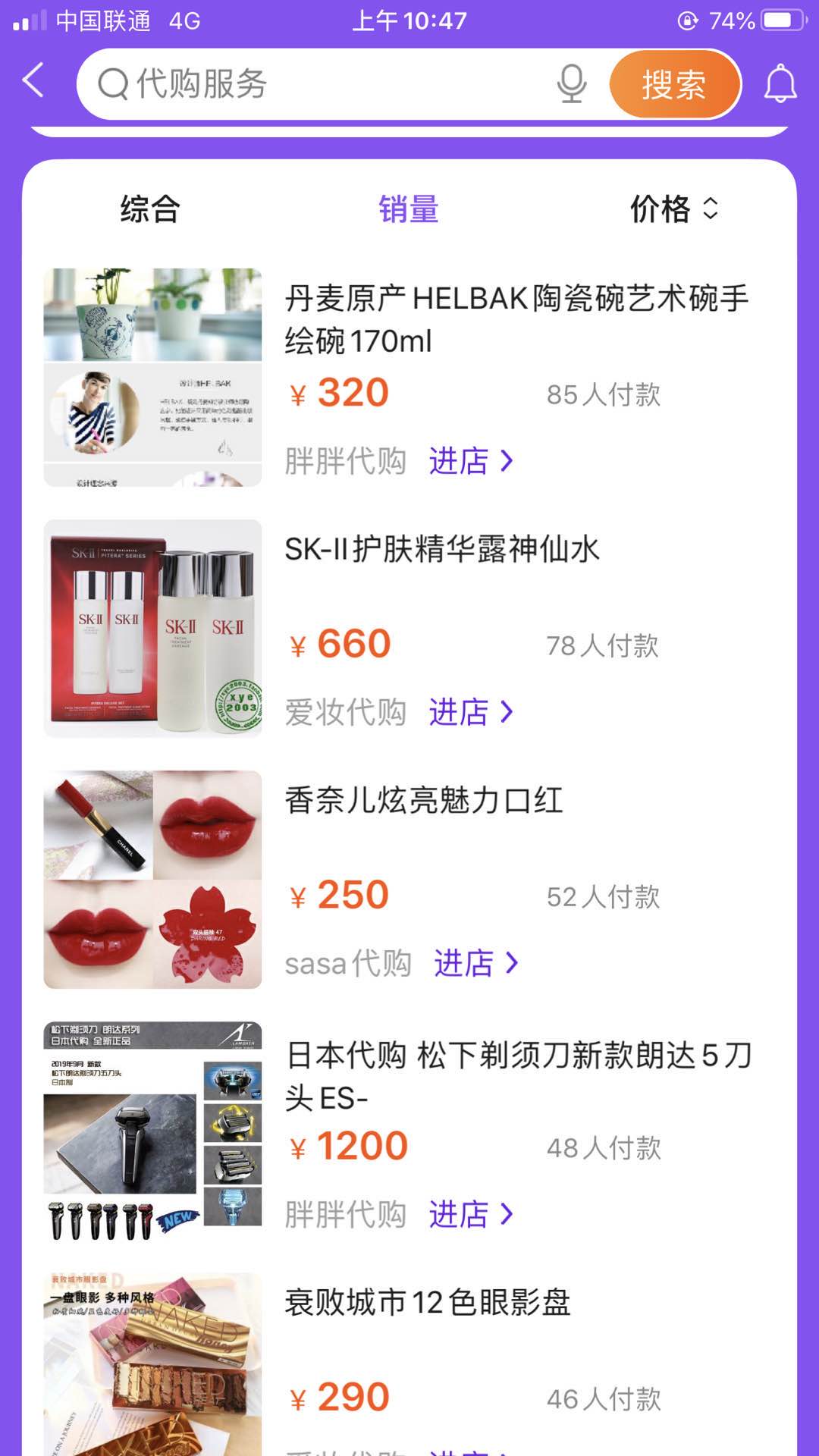Select the 销量 sorting tab

[409, 210]
